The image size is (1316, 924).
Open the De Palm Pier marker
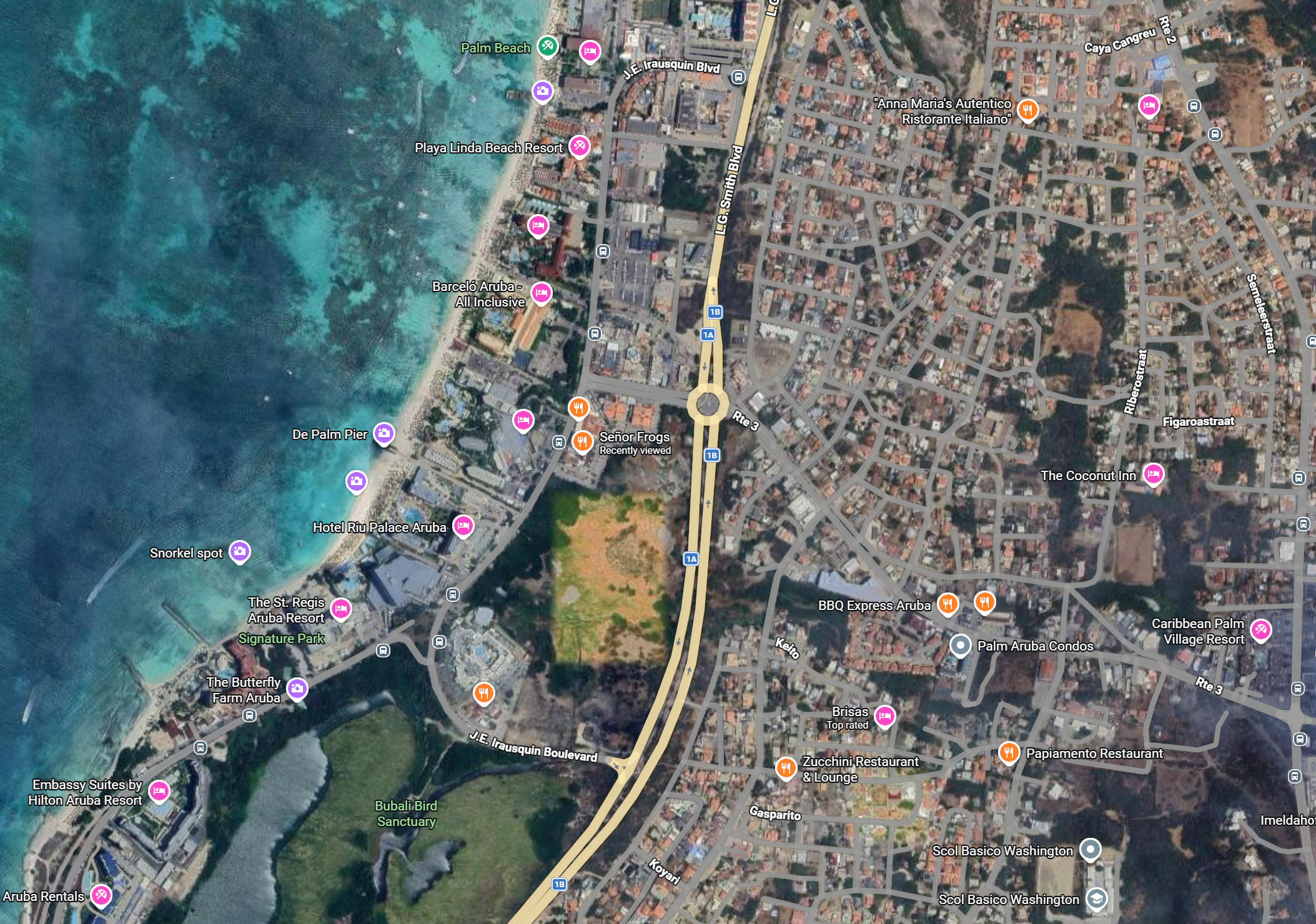[383, 433]
